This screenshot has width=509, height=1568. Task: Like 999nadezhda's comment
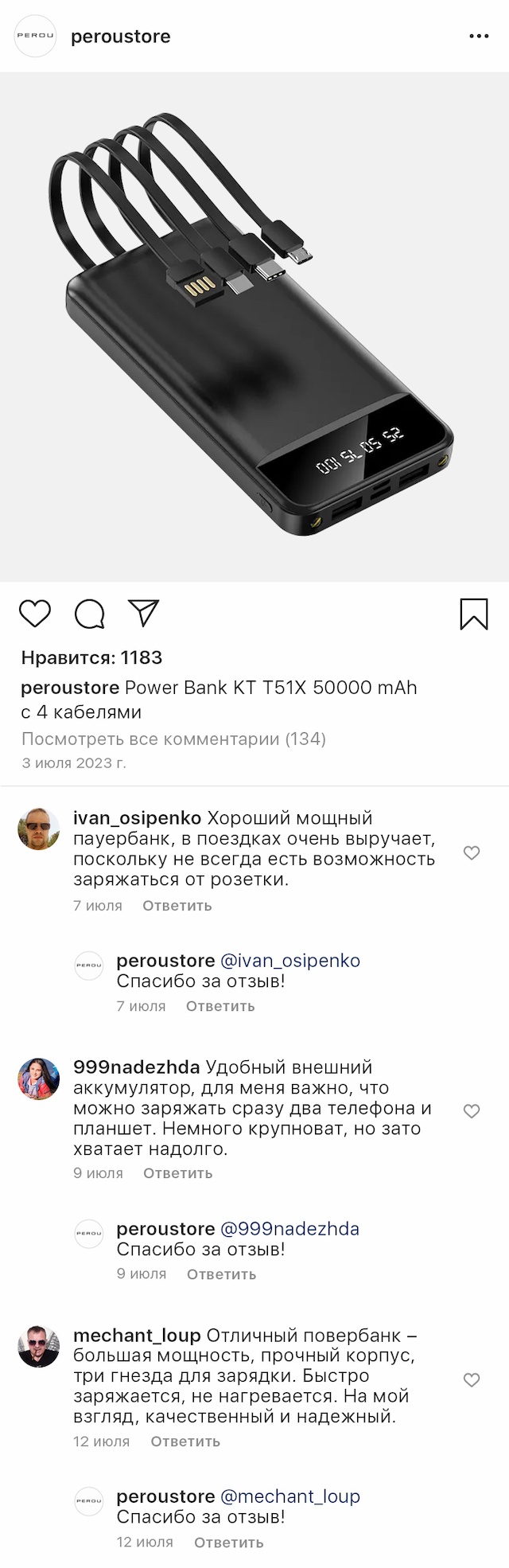click(x=472, y=1111)
